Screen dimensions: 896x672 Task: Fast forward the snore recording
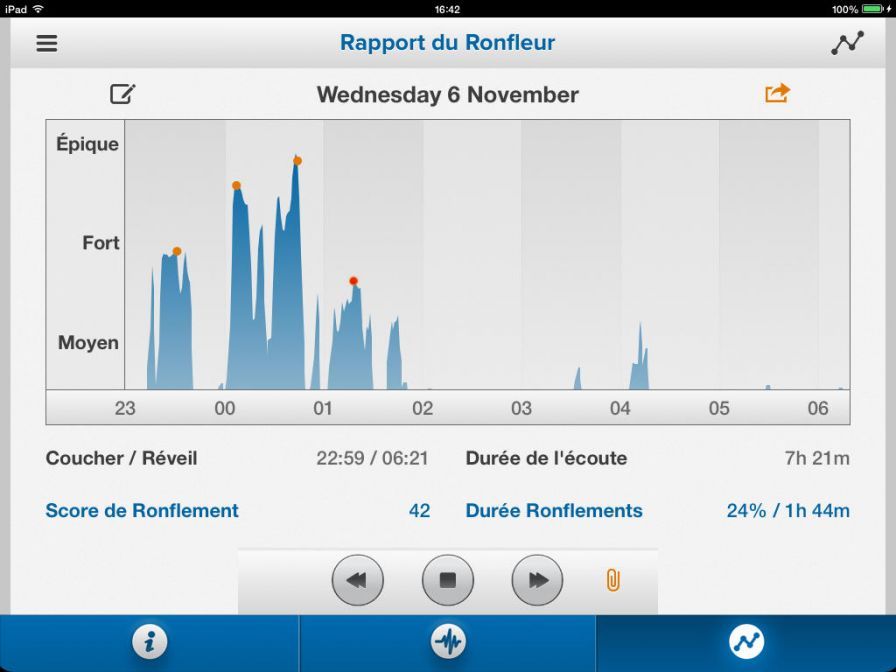coord(537,580)
